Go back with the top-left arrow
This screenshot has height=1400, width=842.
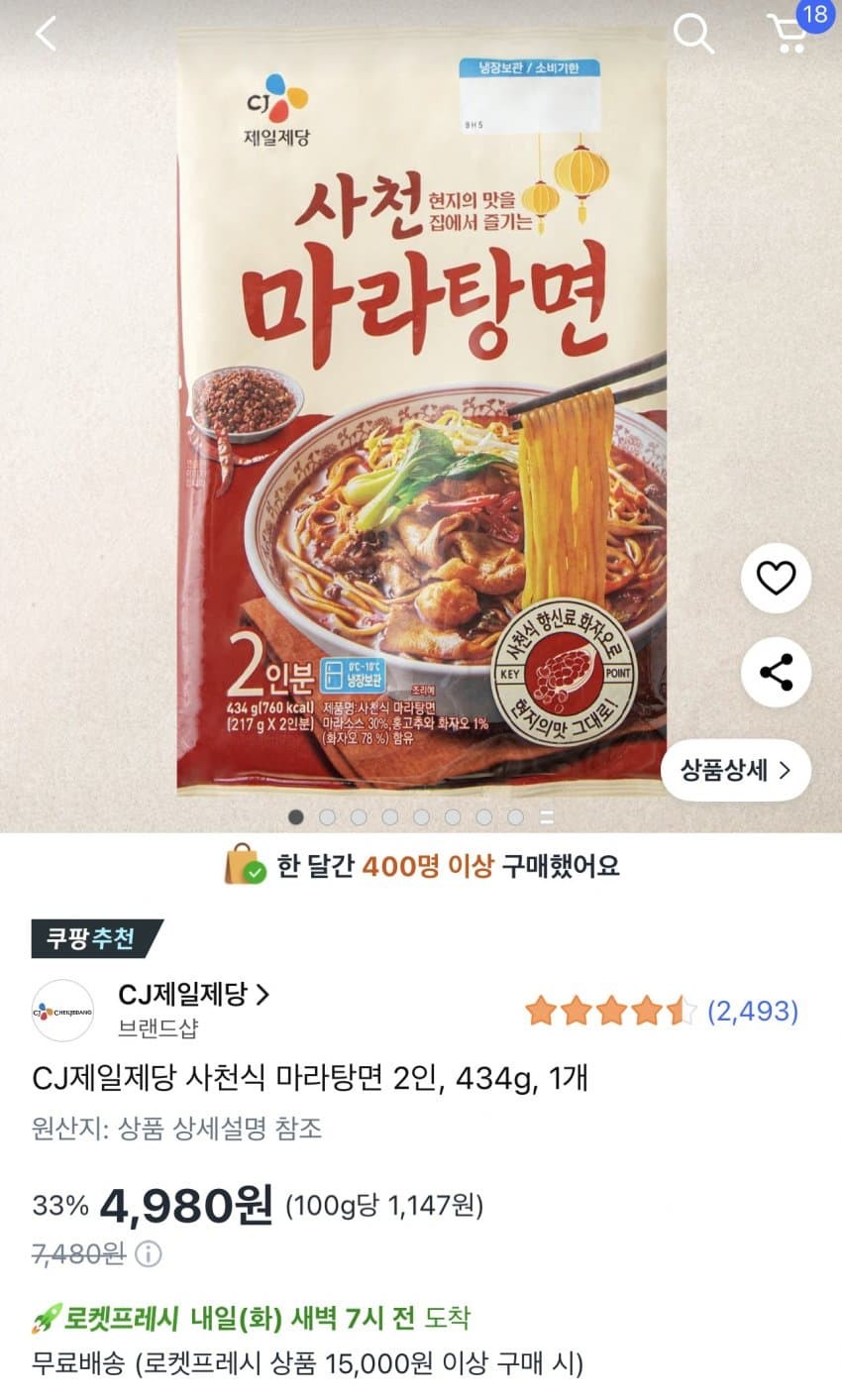coord(46,35)
